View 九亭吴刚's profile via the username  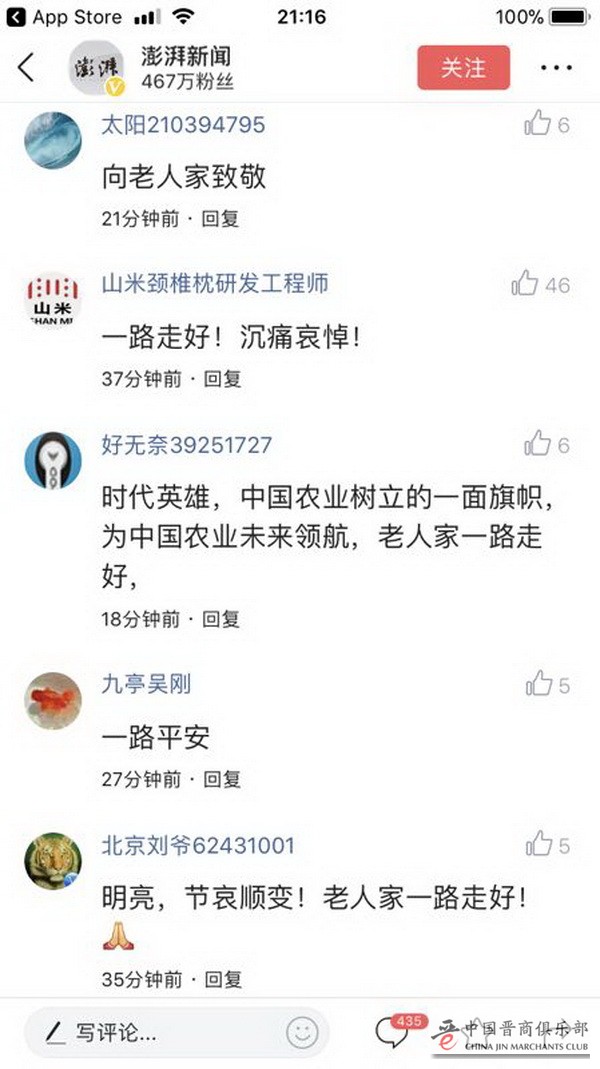(146, 685)
